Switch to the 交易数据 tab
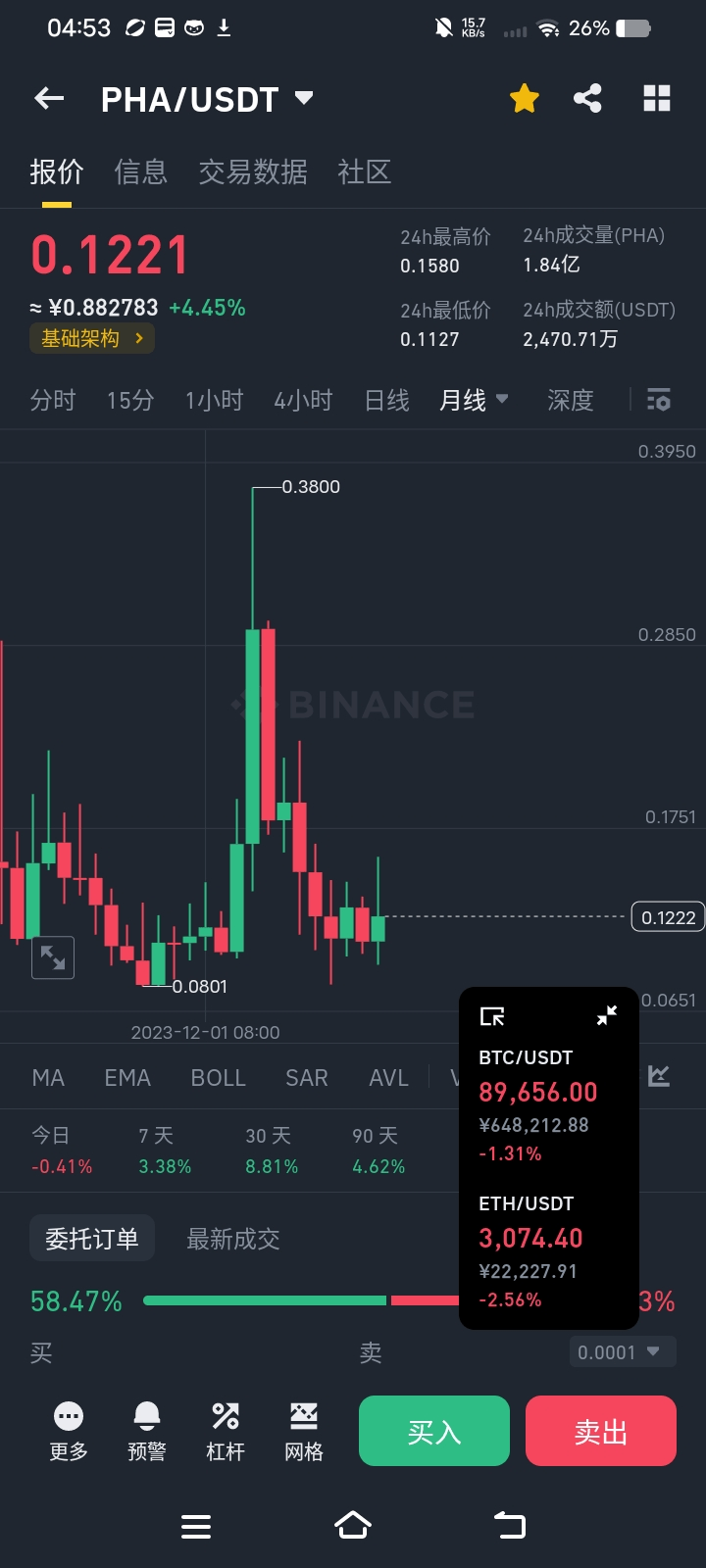Viewport: 706px width, 1568px height. pos(253,172)
